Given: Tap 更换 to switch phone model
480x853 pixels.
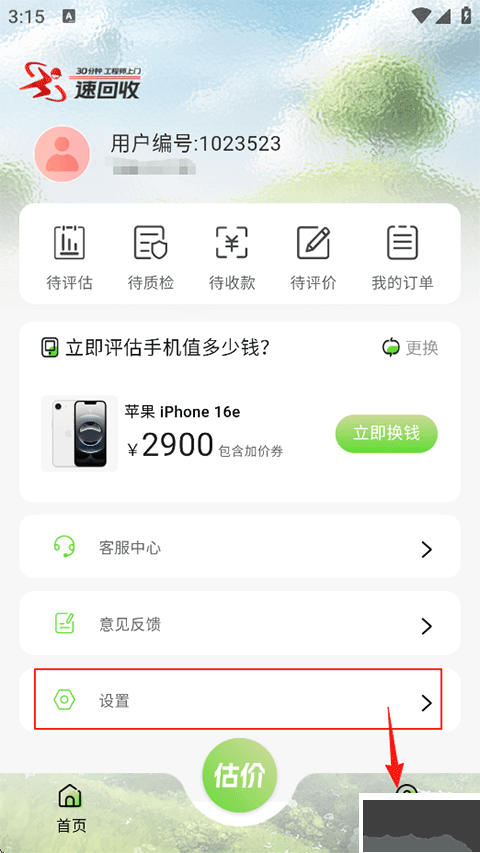Looking at the screenshot, I should pos(410,348).
